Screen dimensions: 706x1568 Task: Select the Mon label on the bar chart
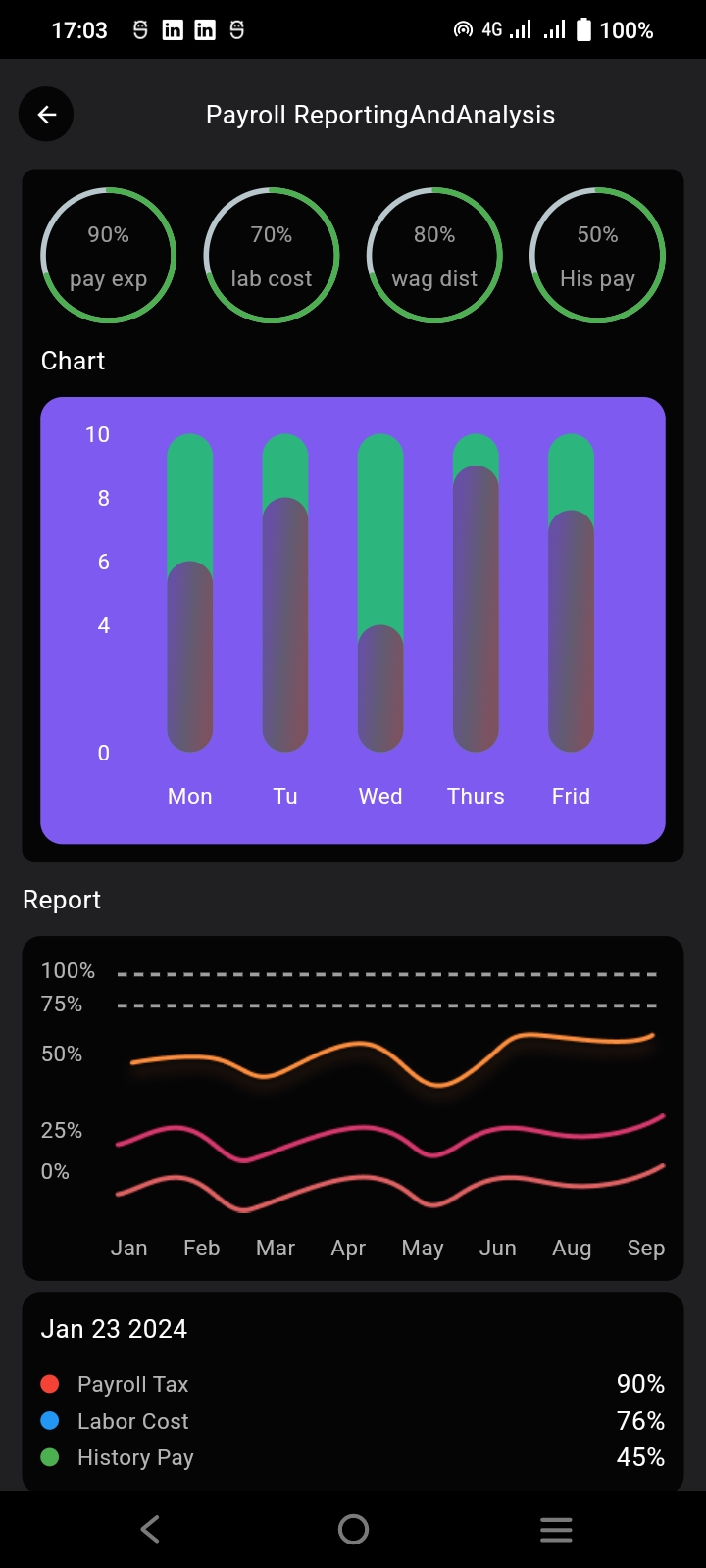click(189, 796)
